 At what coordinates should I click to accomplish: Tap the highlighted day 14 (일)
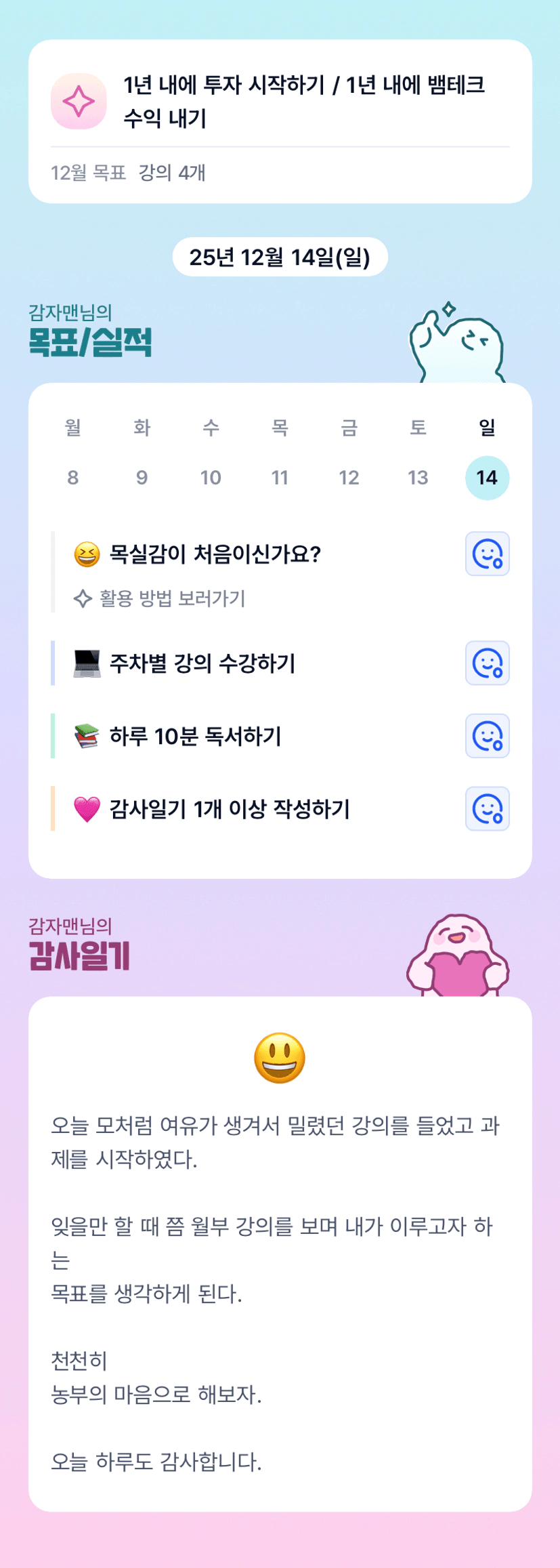click(x=487, y=478)
